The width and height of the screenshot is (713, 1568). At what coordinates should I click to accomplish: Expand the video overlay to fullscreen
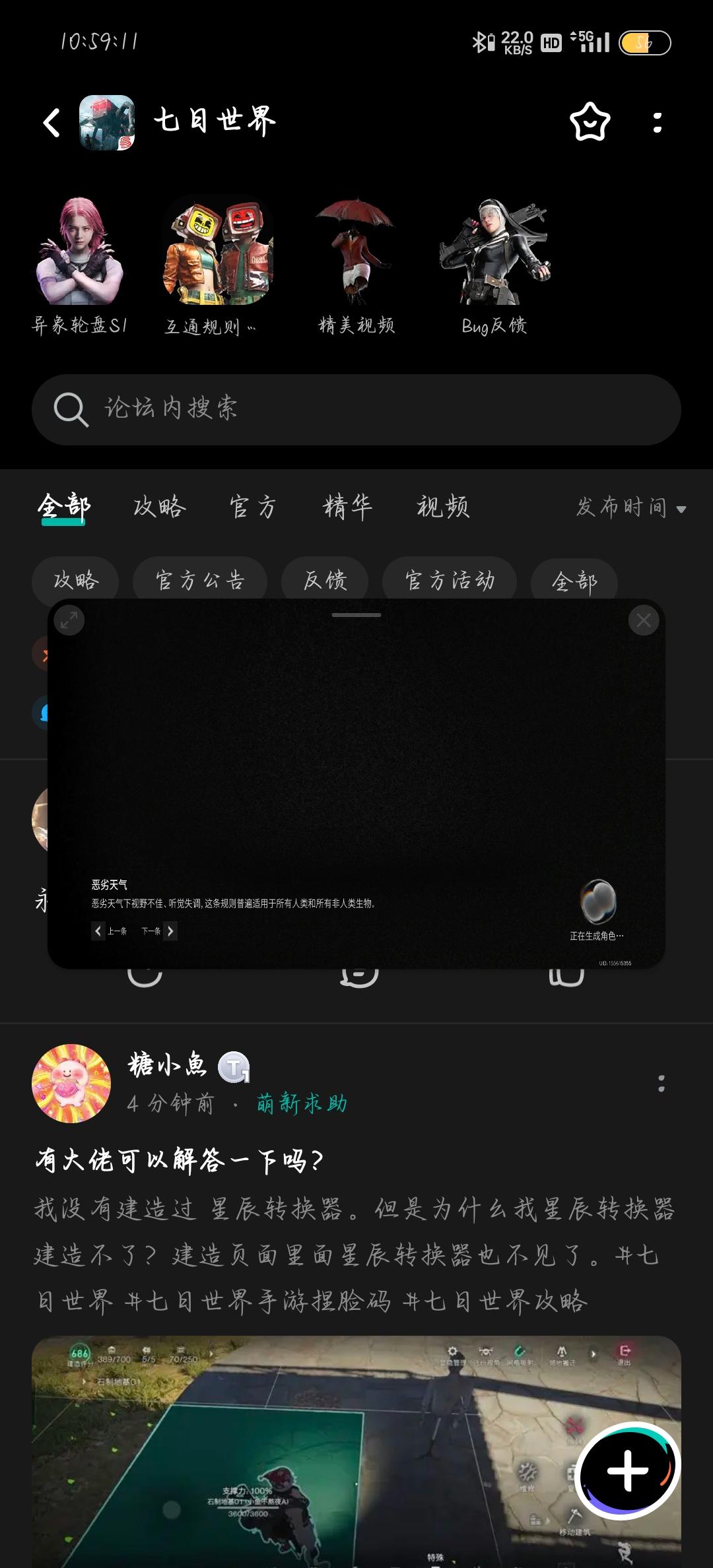click(70, 620)
